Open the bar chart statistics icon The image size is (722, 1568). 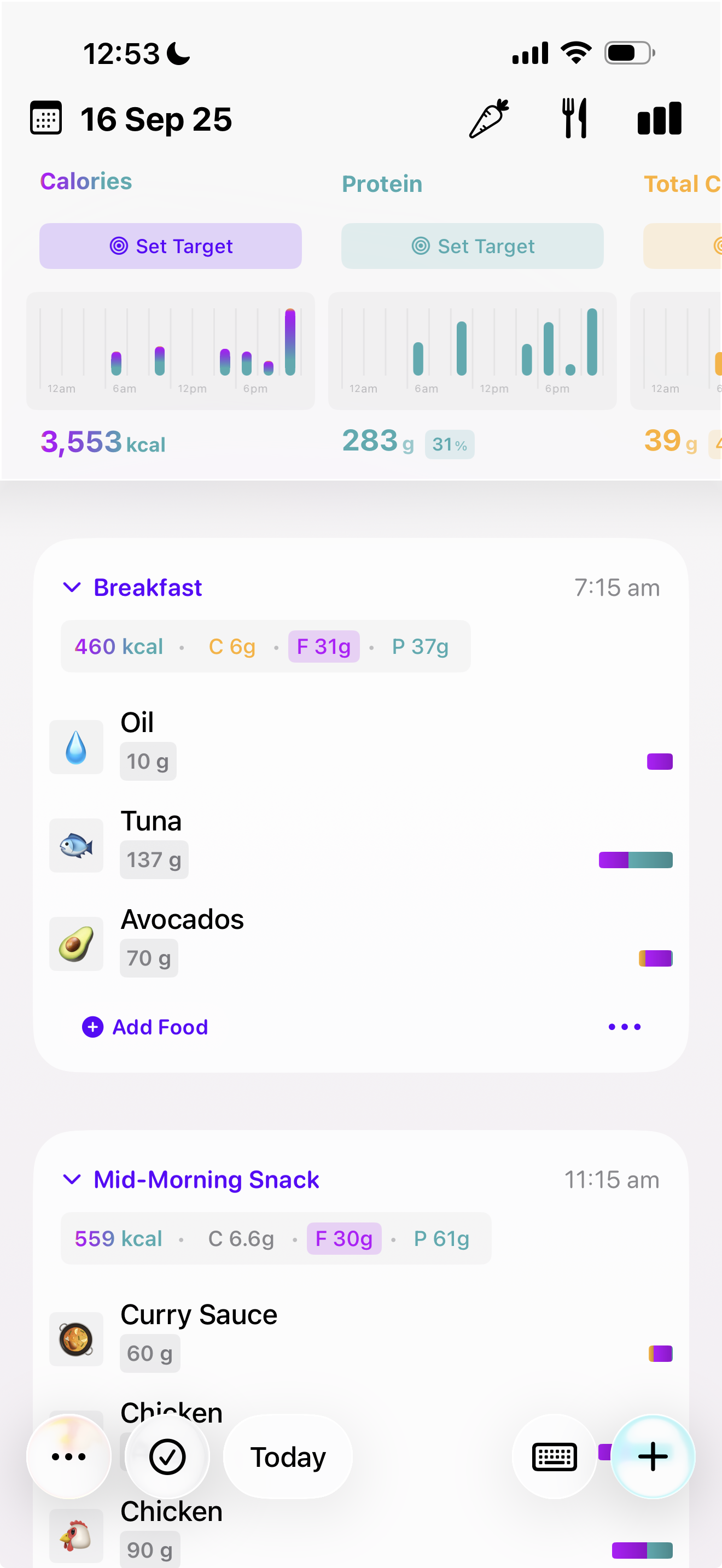(x=659, y=118)
